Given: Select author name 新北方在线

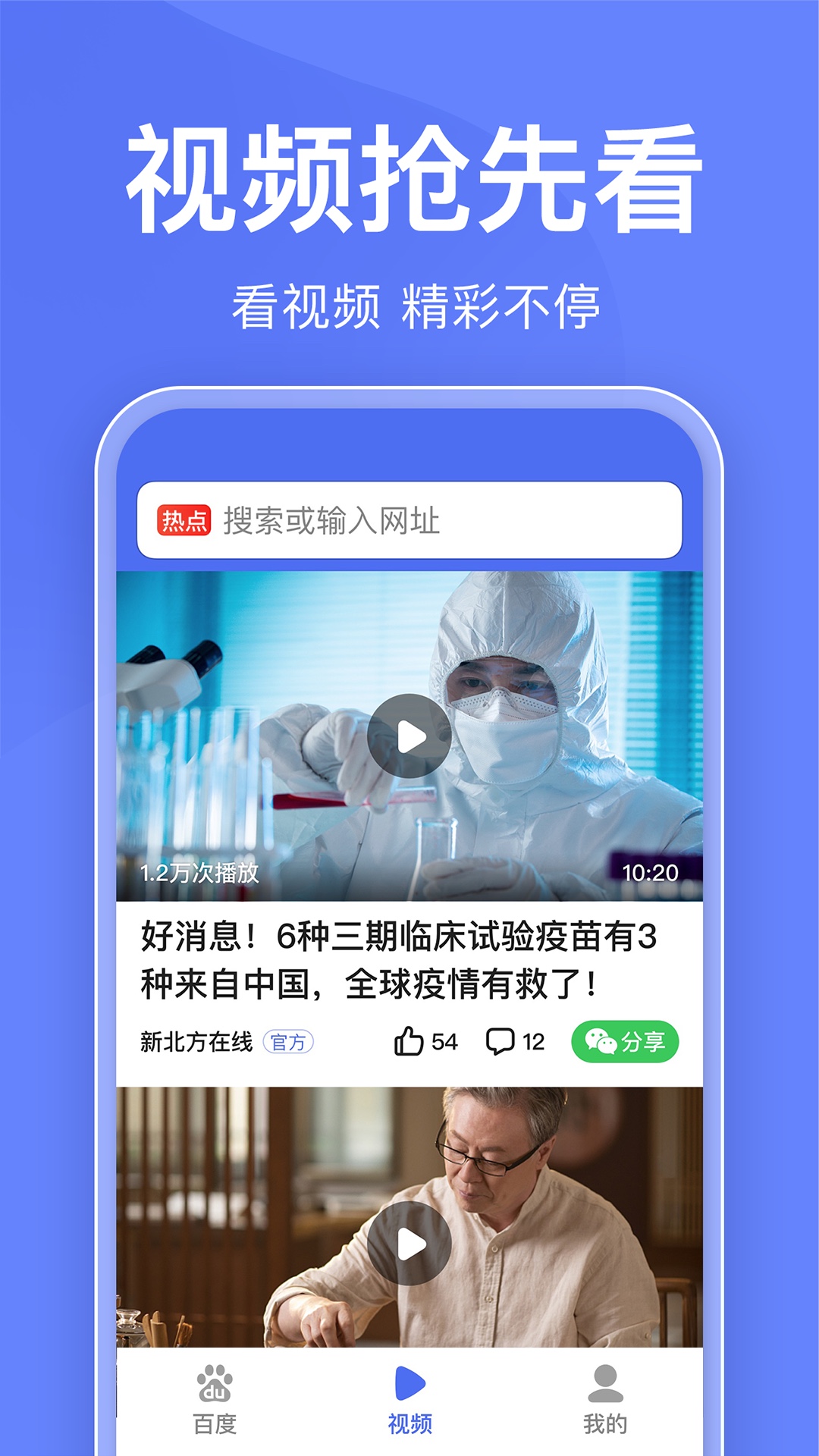Looking at the screenshot, I should coord(196,1042).
